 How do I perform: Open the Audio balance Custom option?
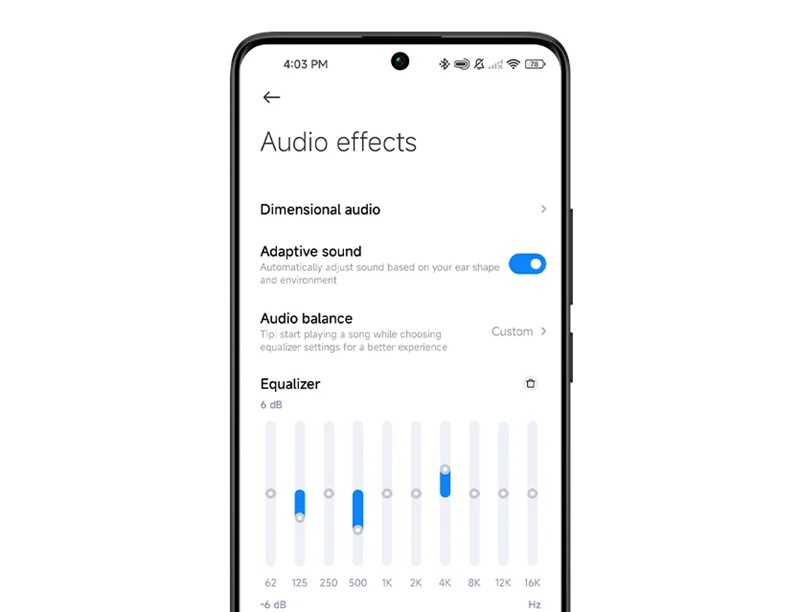coord(519,331)
